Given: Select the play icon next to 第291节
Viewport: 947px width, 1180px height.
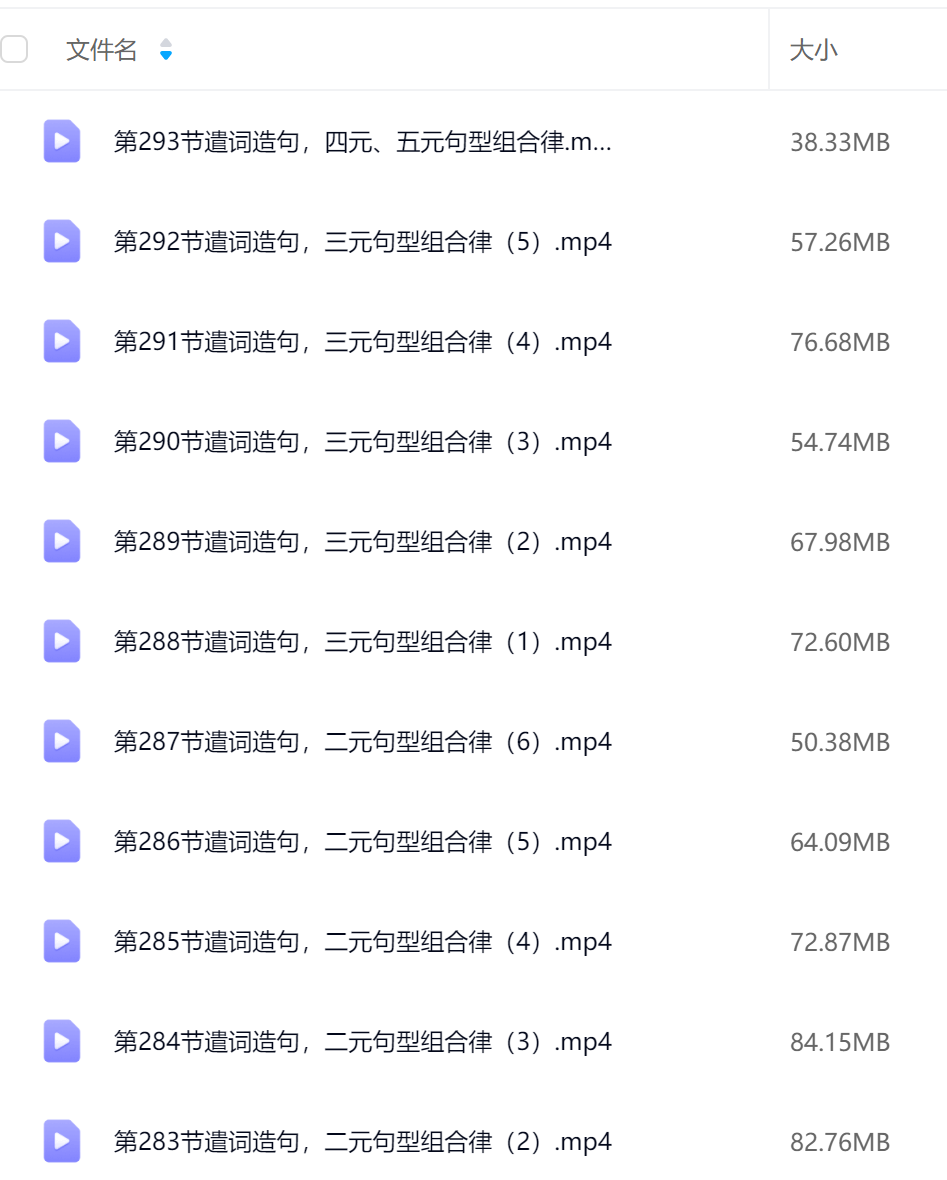Looking at the screenshot, I should (62, 341).
